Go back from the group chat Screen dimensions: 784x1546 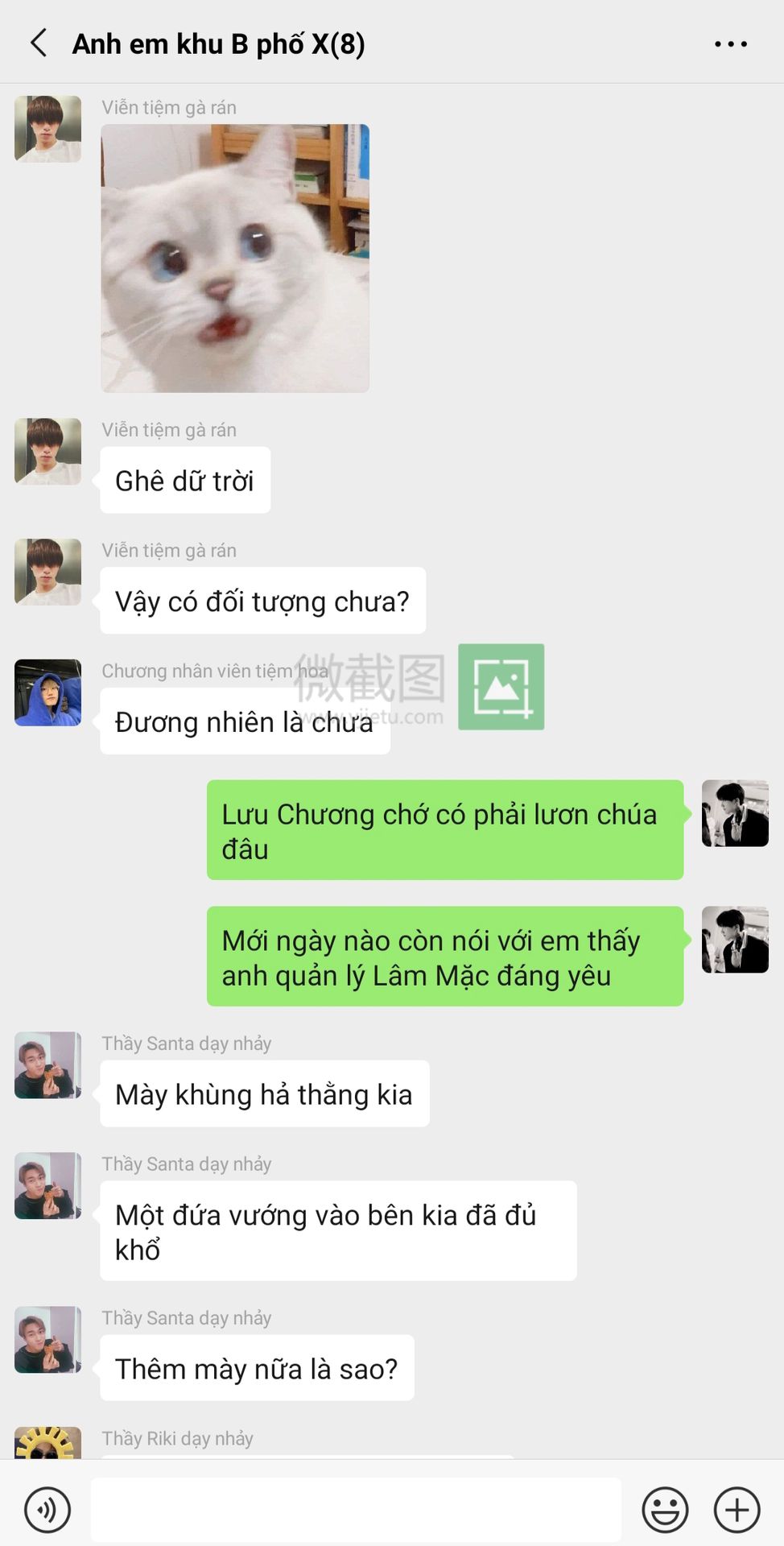click(x=38, y=43)
